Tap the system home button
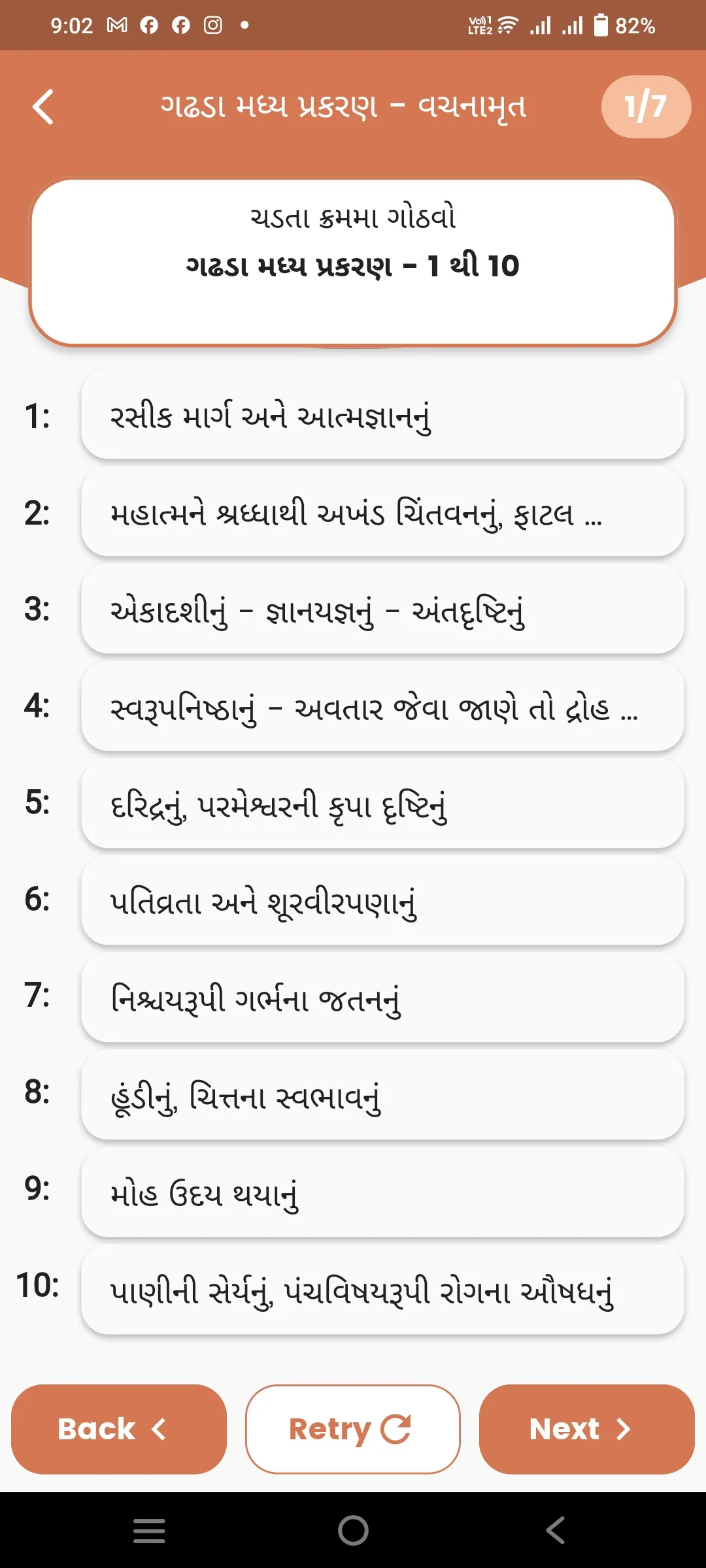706x1568 pixels. tap(353, 1530)
